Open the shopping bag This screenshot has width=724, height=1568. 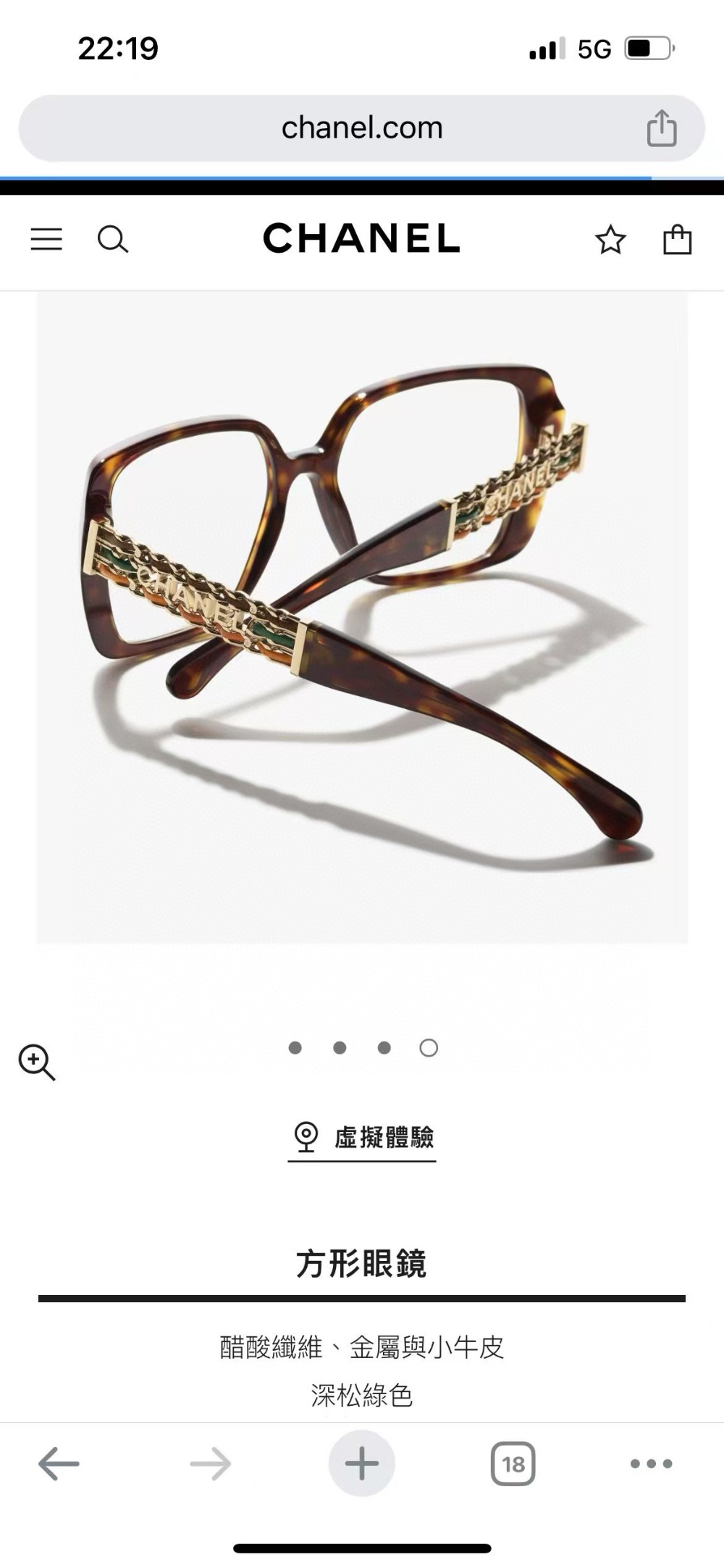(678, 240)
